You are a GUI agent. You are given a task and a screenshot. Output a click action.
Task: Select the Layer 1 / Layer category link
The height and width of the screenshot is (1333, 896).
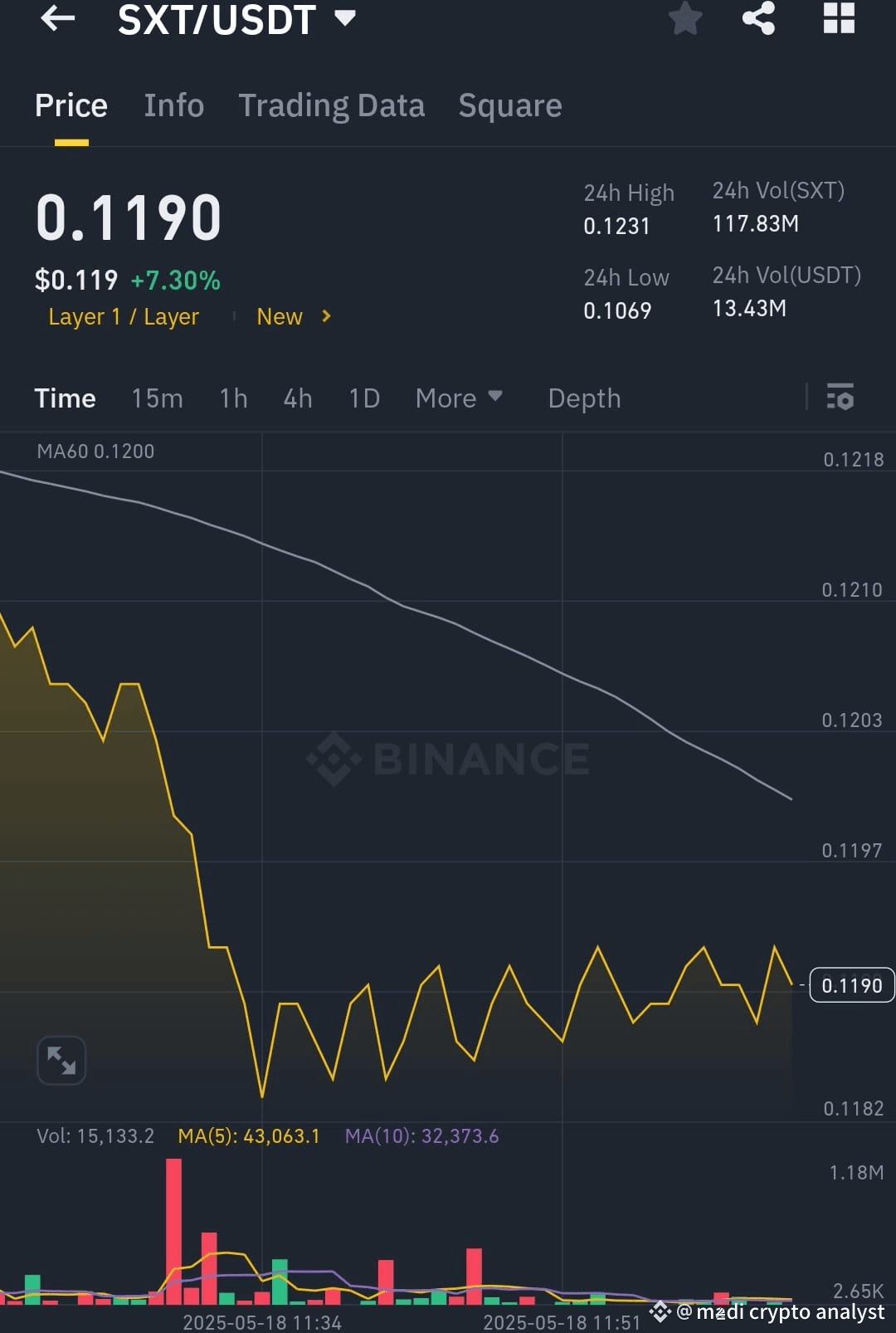[123, 316]
